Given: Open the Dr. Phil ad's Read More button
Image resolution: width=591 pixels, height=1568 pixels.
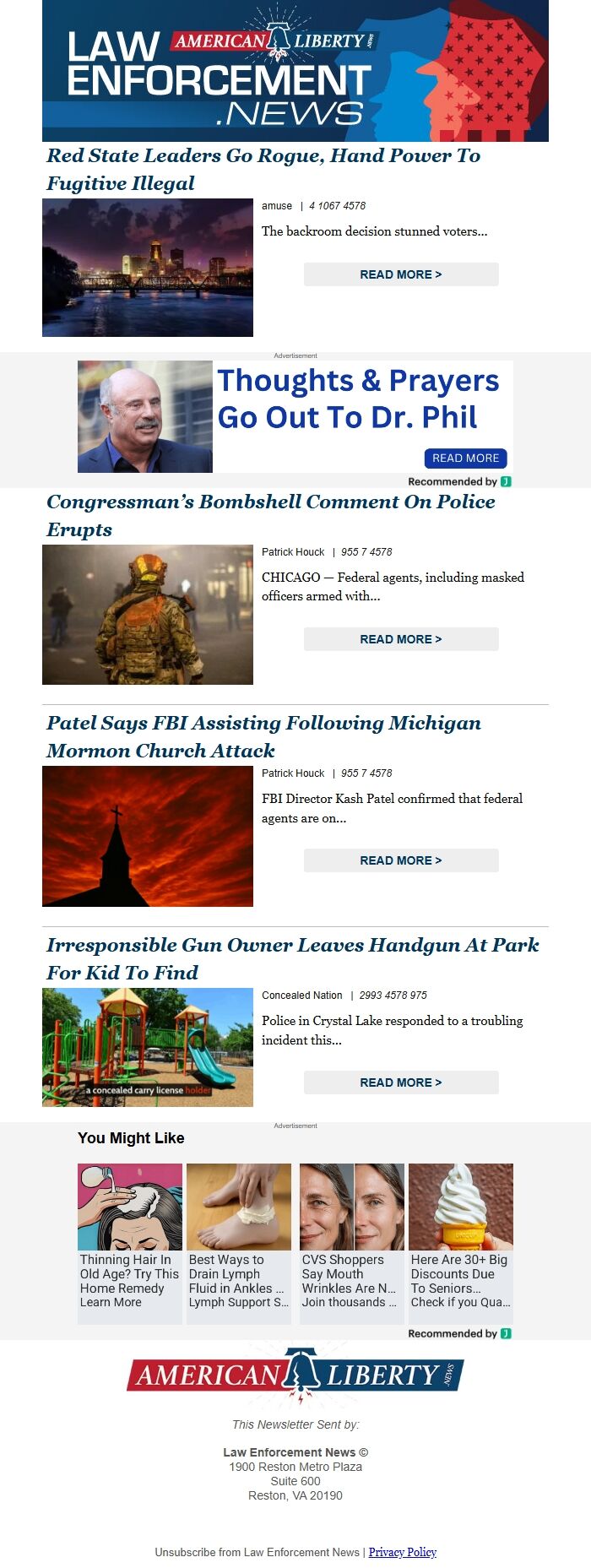Looking at the screenshot, I should point(465,458).
